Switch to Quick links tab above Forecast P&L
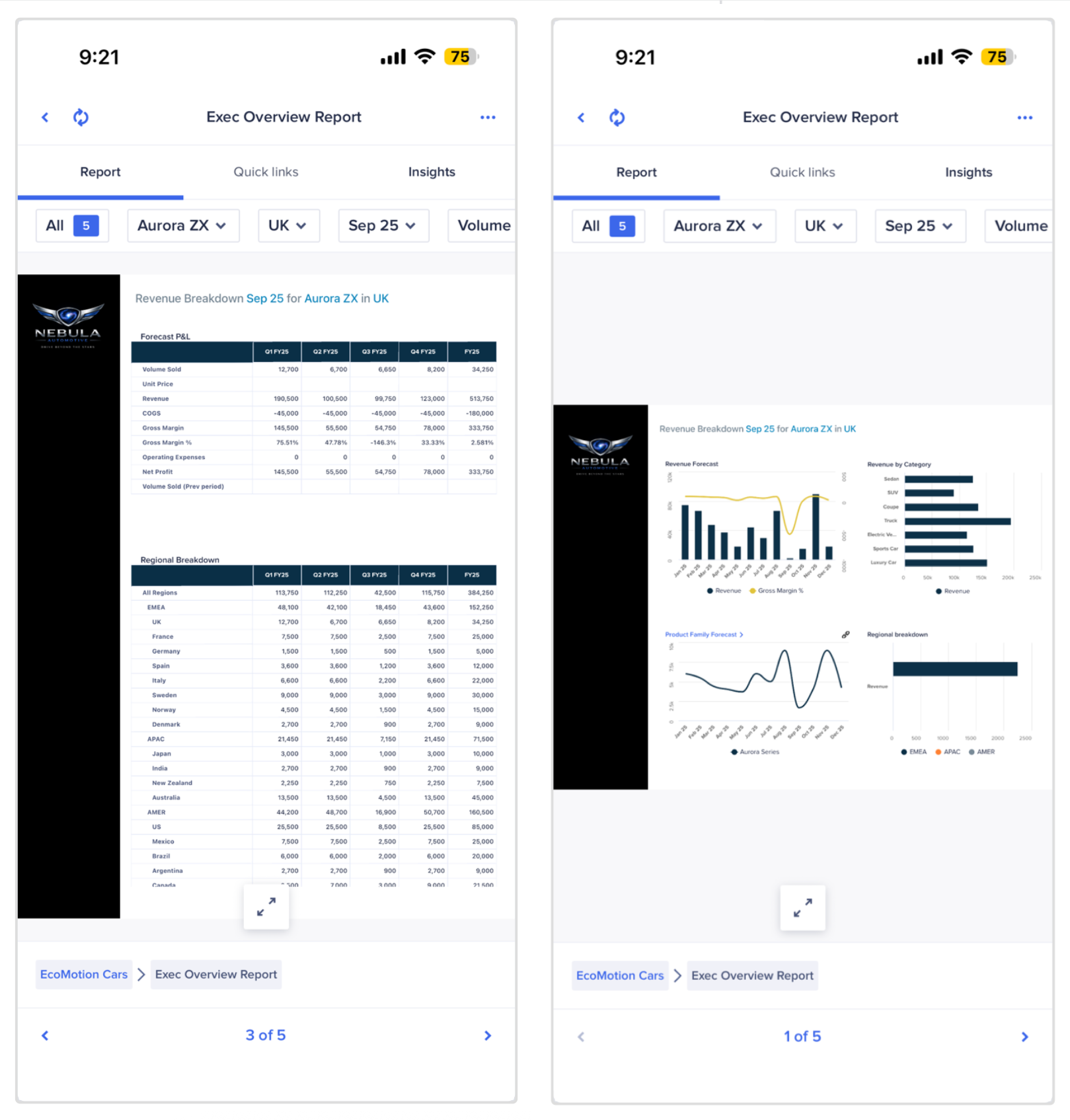Viewport: 1070px width, 1120px height. click(x=266, y=172)
